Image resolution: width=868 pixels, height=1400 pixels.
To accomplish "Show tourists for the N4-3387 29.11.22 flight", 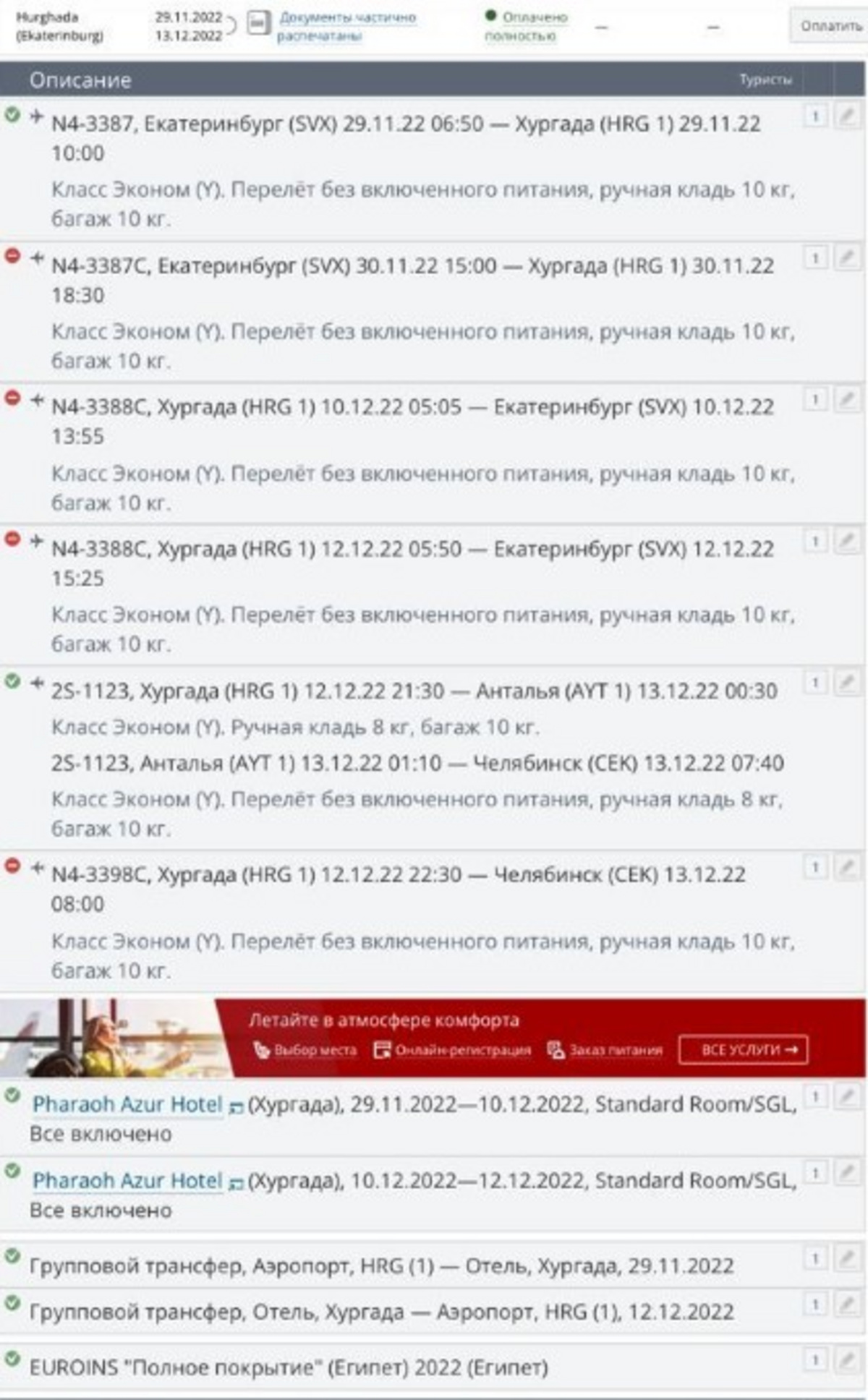I will pyautogui.click(x=815, y=116).
